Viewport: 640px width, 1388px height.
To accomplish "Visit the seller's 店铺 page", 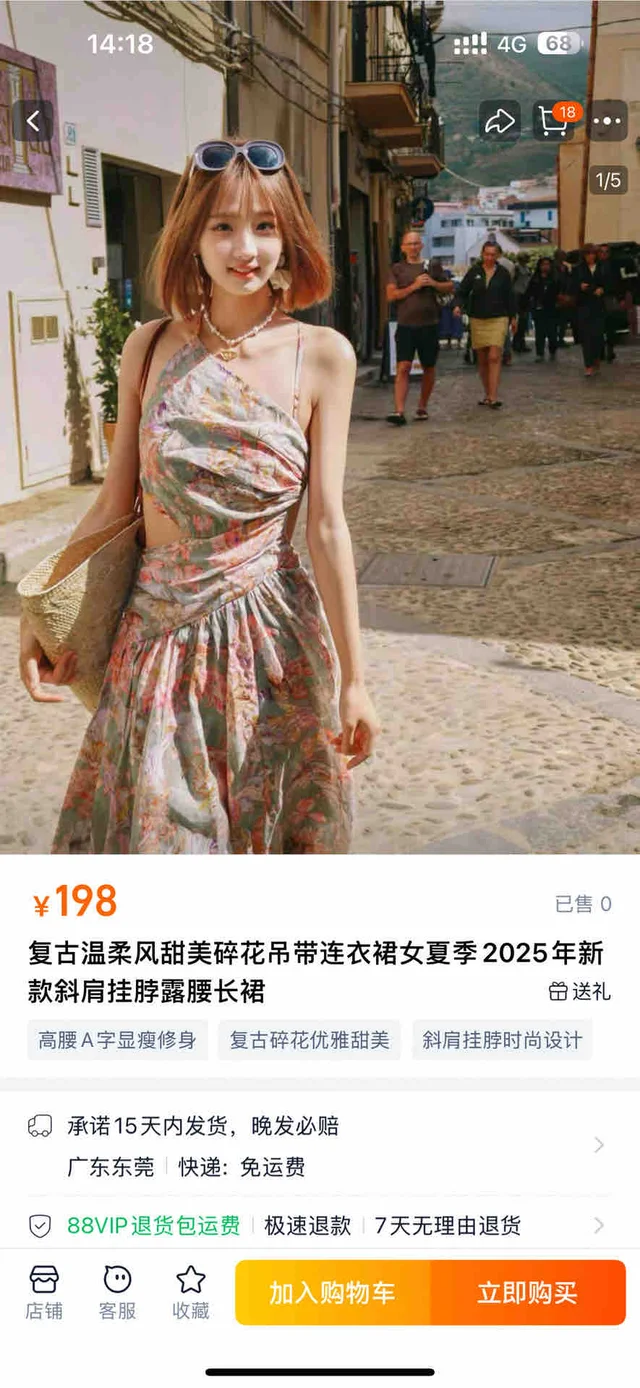I will (44, 1292).
